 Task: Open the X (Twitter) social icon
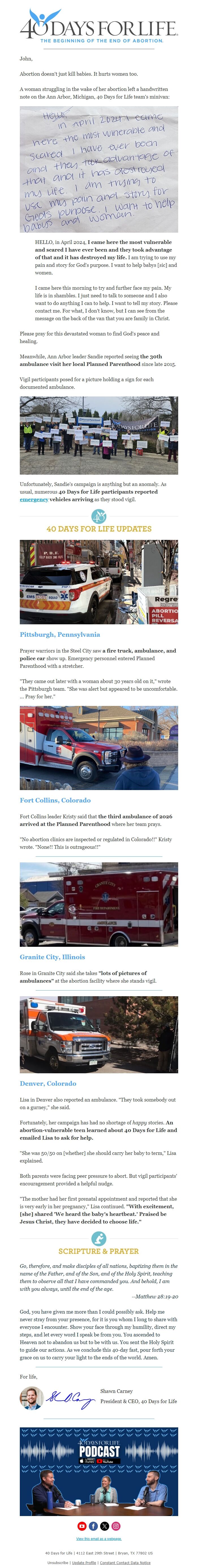click(105, 1525)
